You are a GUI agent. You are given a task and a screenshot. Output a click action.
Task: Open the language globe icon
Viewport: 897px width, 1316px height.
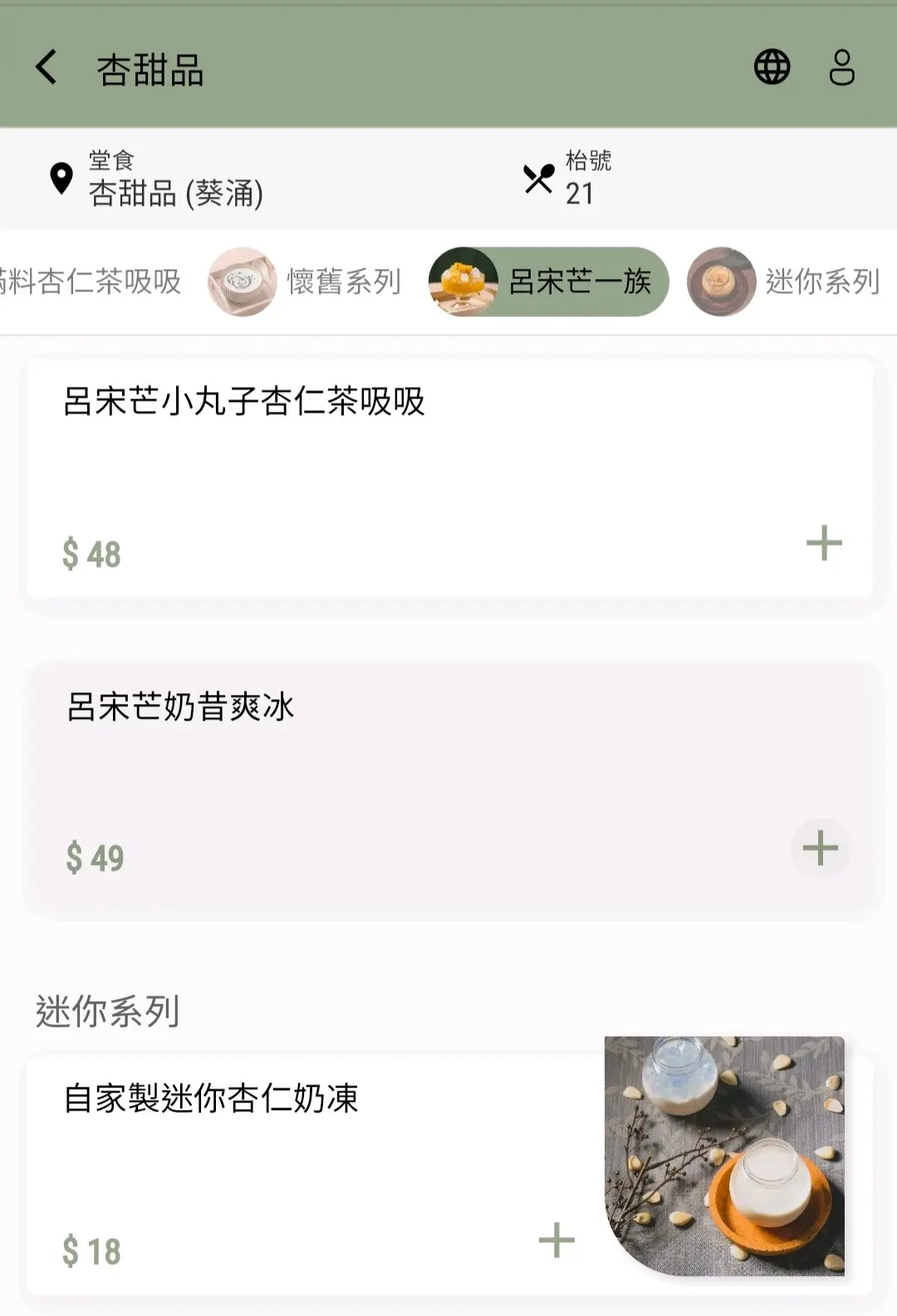[772, 67]
